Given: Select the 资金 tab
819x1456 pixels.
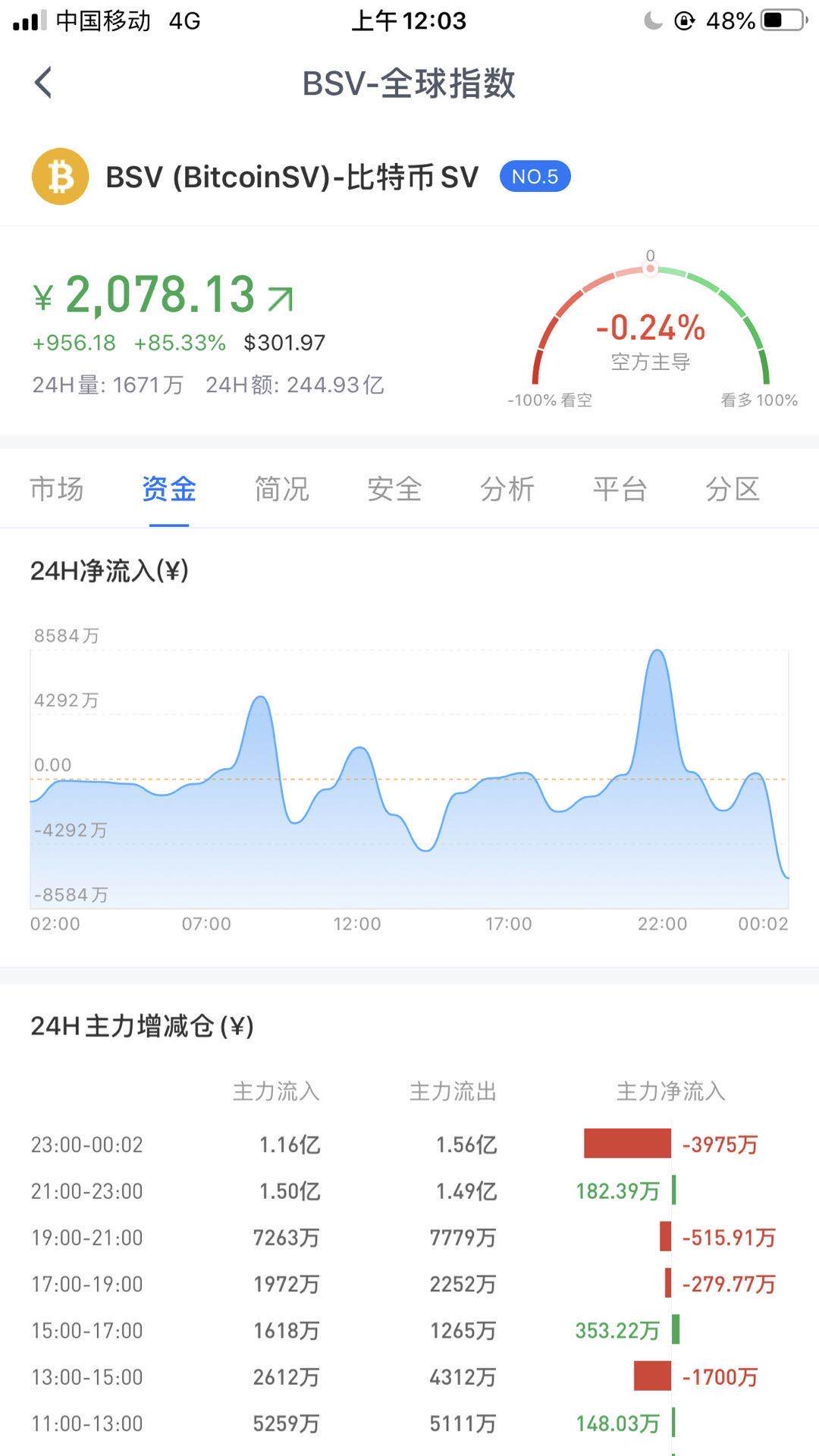Looking at the screenshot, I should (x=169, y=489).
